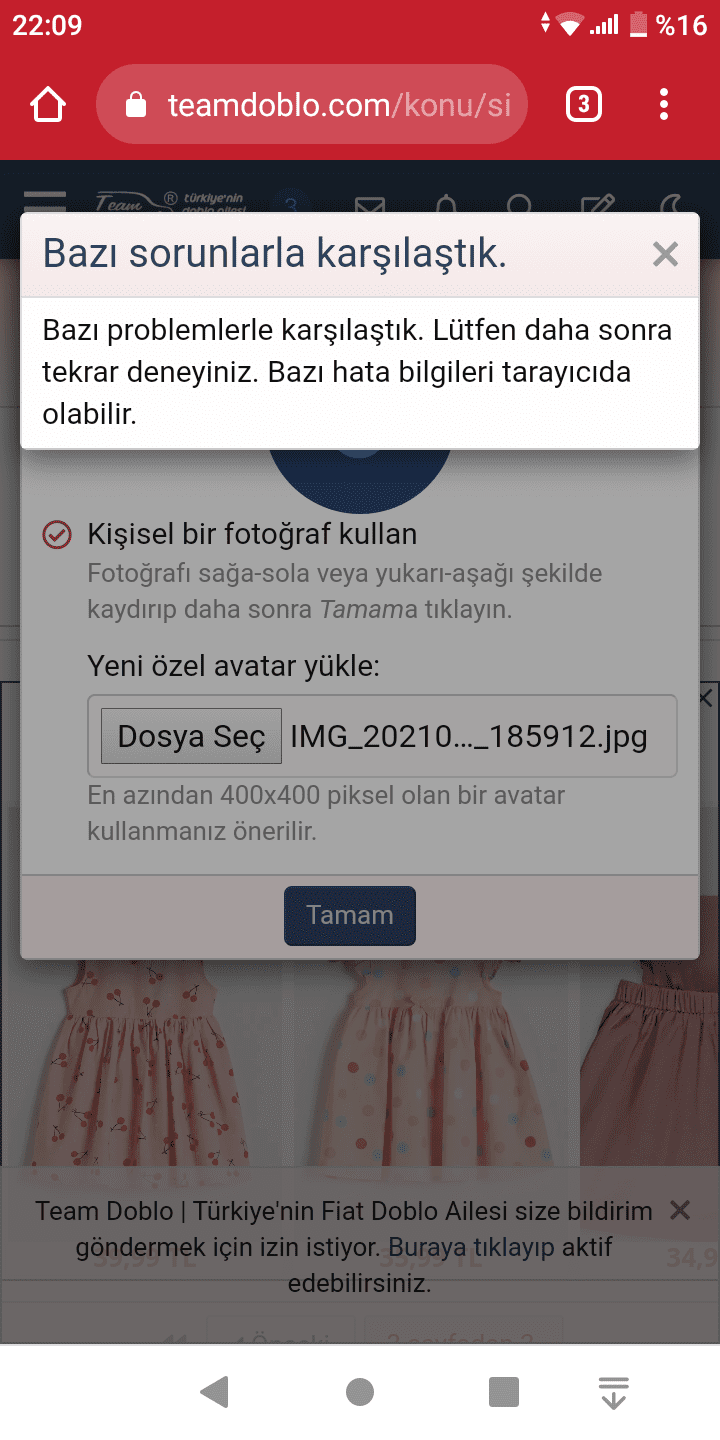
Task: Select the Kişisel bir fotoğraf kullan option
Action: pos(58,534)
